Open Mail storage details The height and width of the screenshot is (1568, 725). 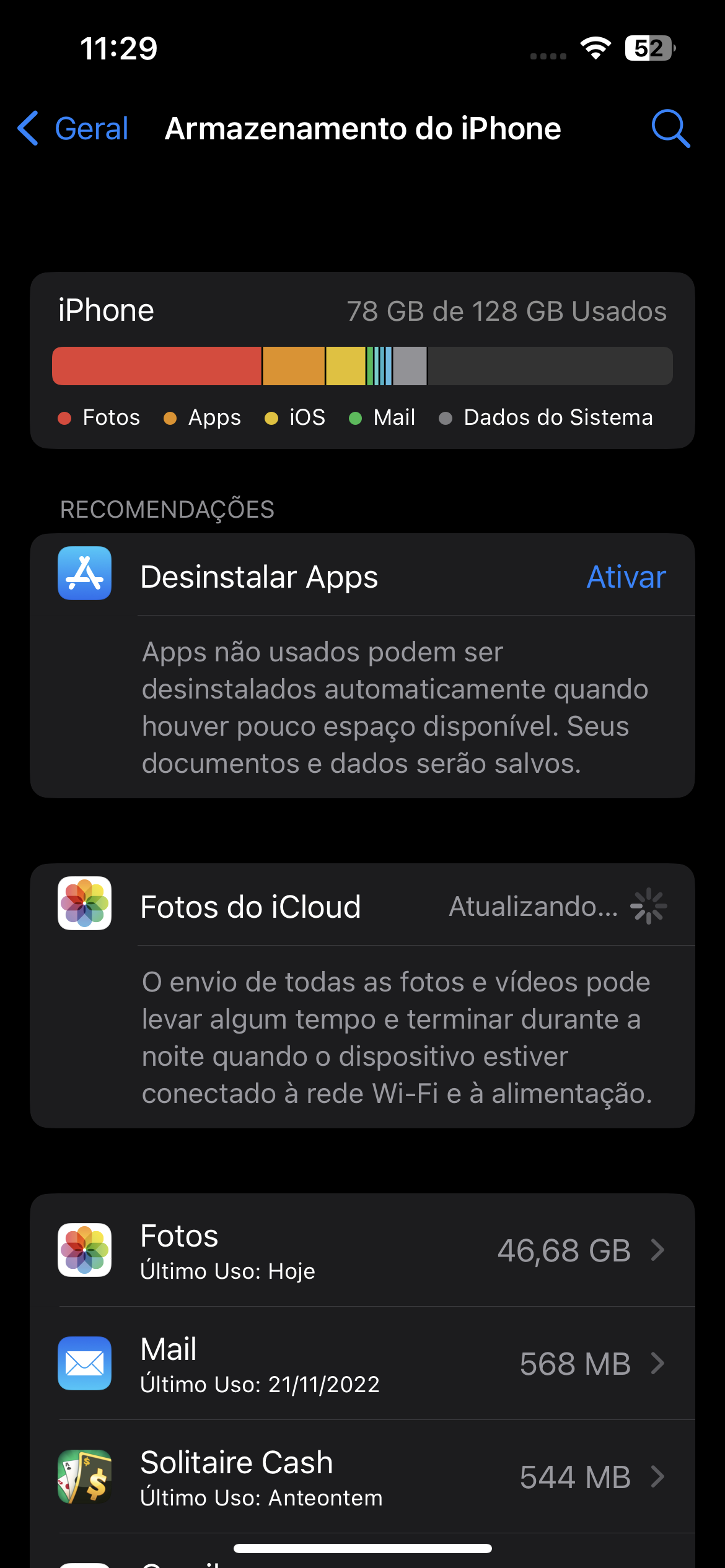point(362,1364)
